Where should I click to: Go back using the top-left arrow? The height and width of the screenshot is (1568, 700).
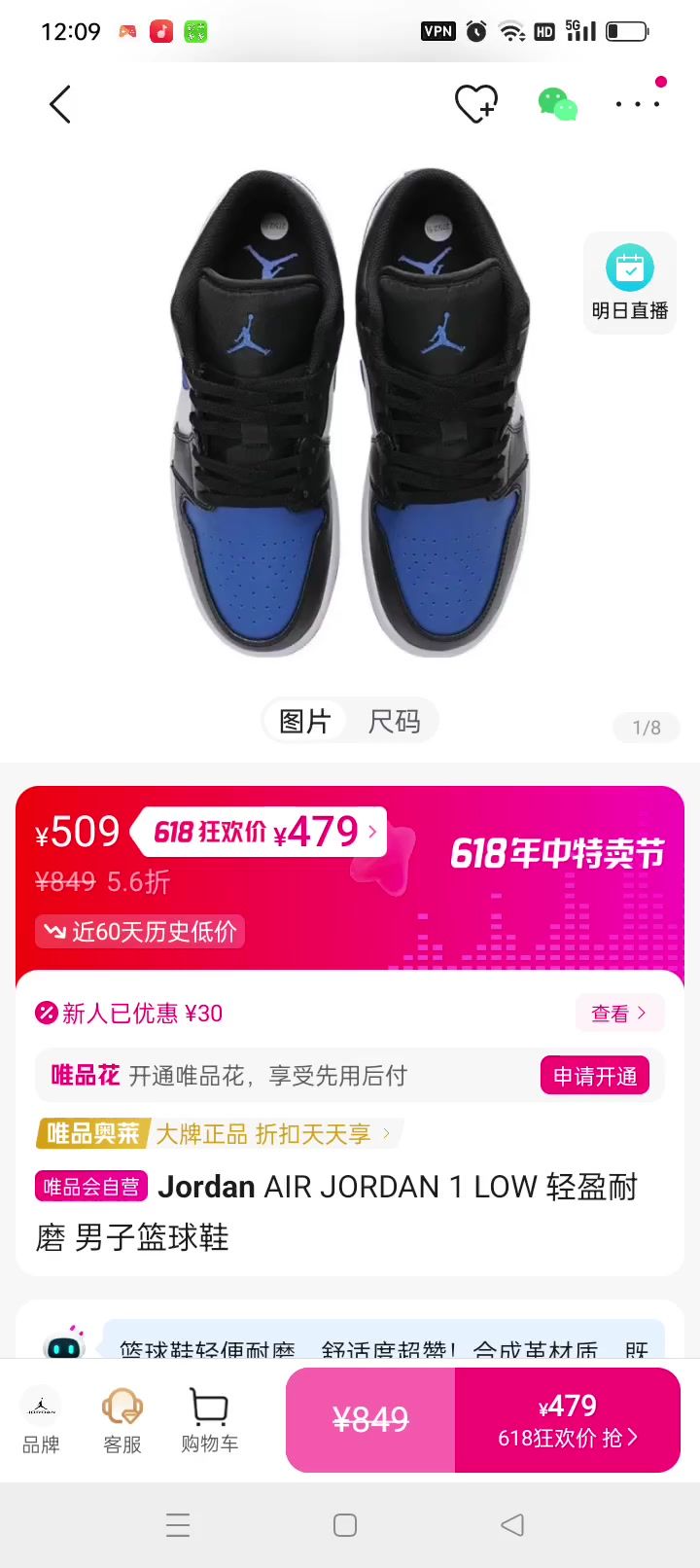[60, 104]
